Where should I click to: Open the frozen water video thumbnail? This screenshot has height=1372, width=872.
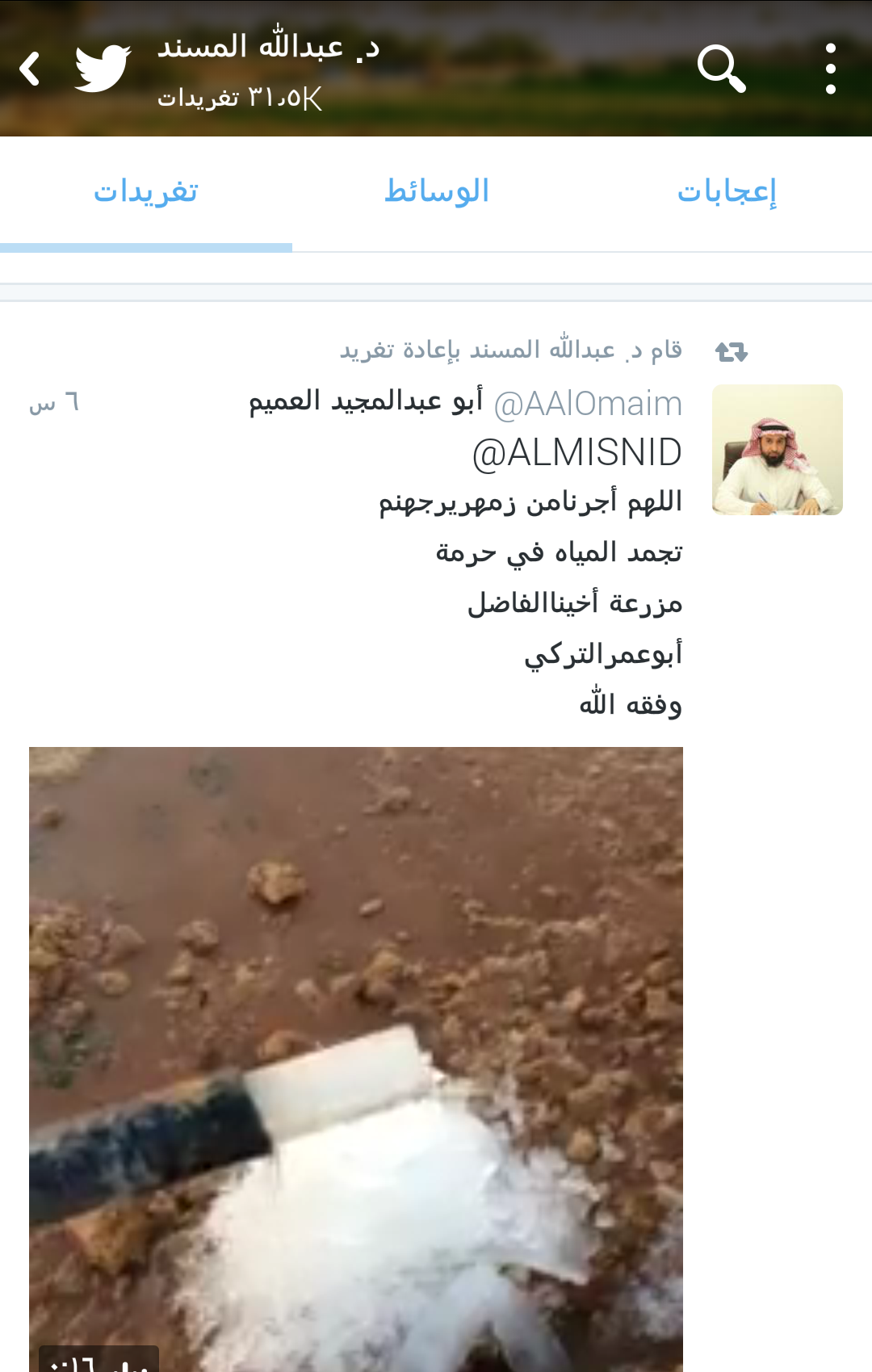(x=356, y=1058)
